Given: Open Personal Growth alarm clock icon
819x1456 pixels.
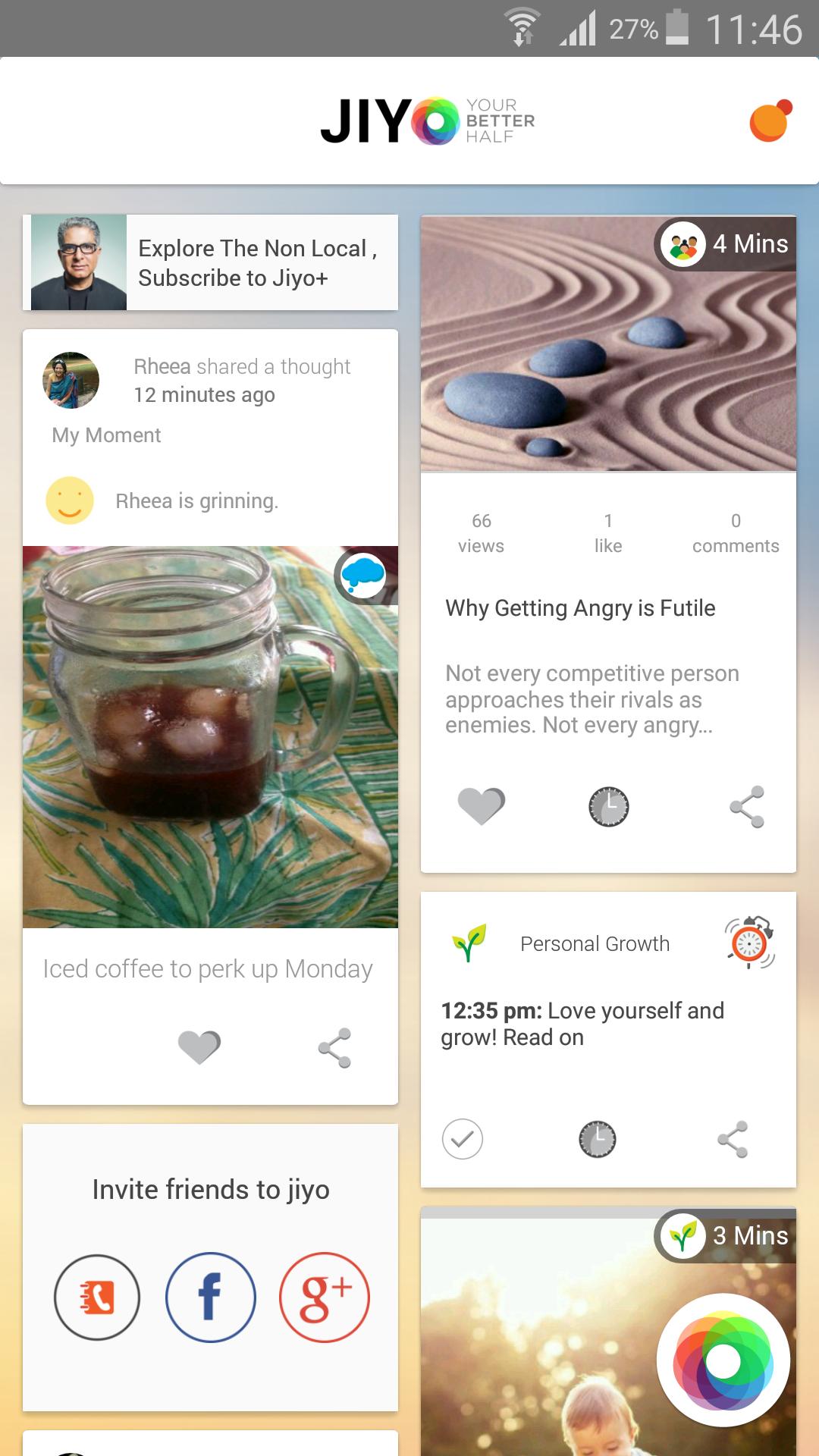Looking at the screenshot, I should 750,943.
